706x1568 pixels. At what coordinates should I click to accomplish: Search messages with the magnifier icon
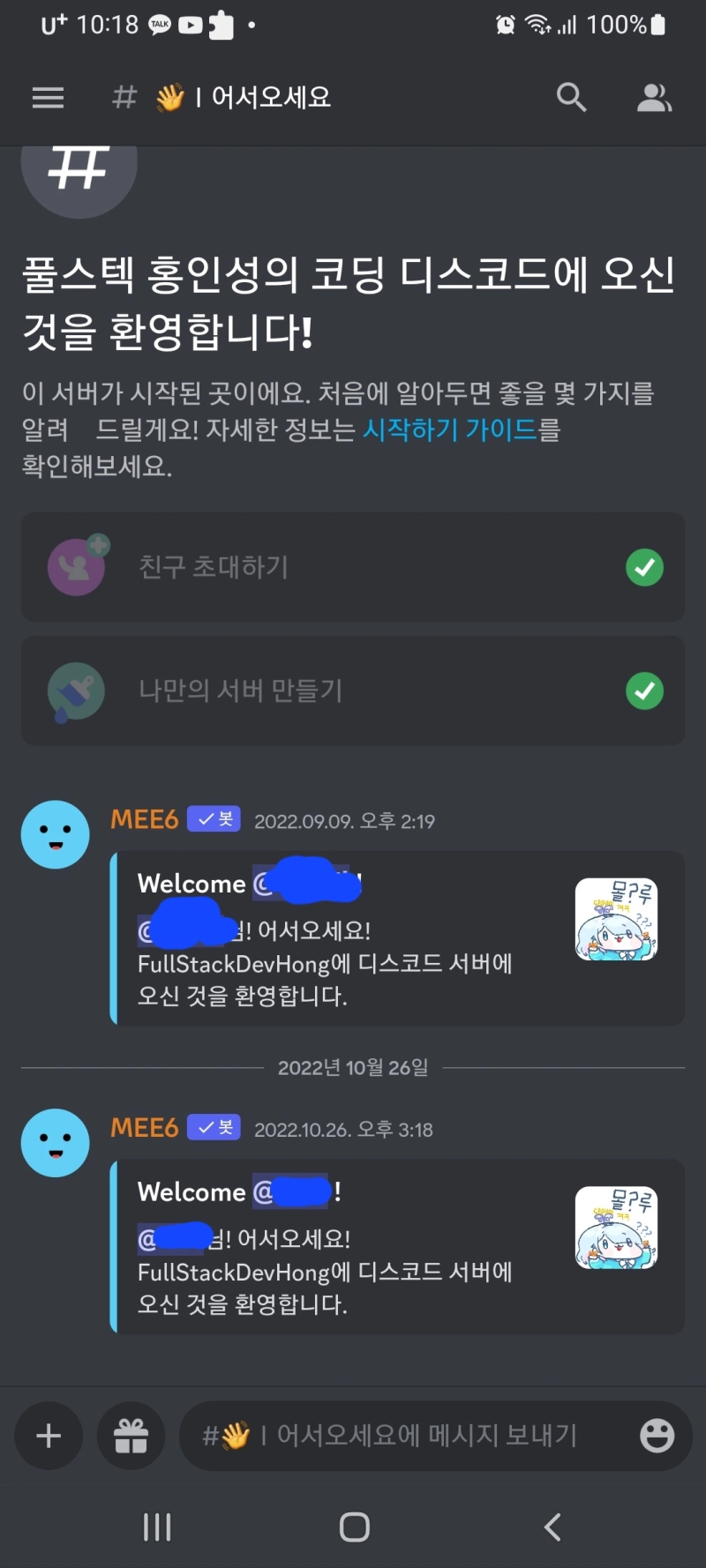pos(571,97)
